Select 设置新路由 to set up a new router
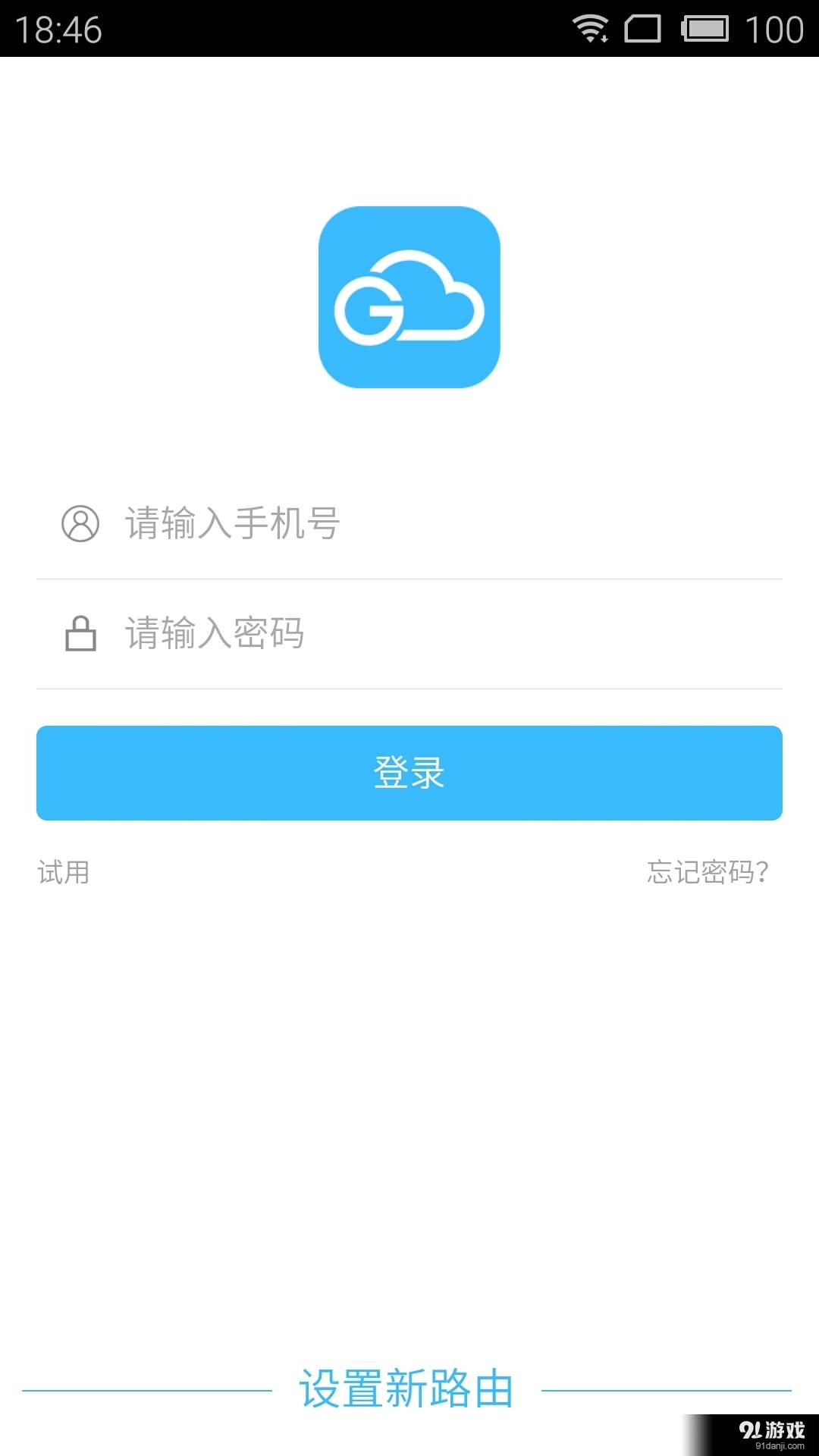The height and width of the screenshot is (1456, 819). pos(407,1389)
